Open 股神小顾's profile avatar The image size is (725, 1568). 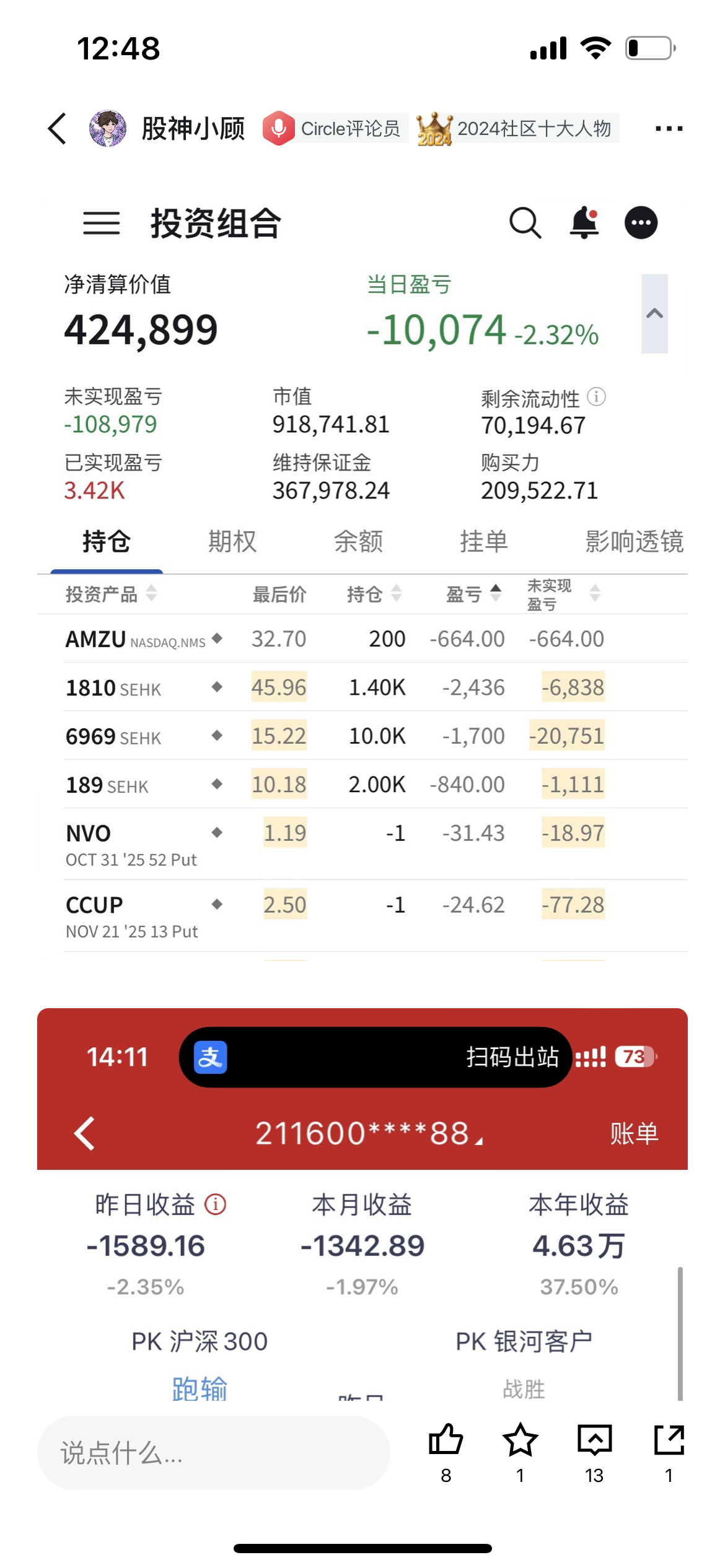tap(108, 129)
